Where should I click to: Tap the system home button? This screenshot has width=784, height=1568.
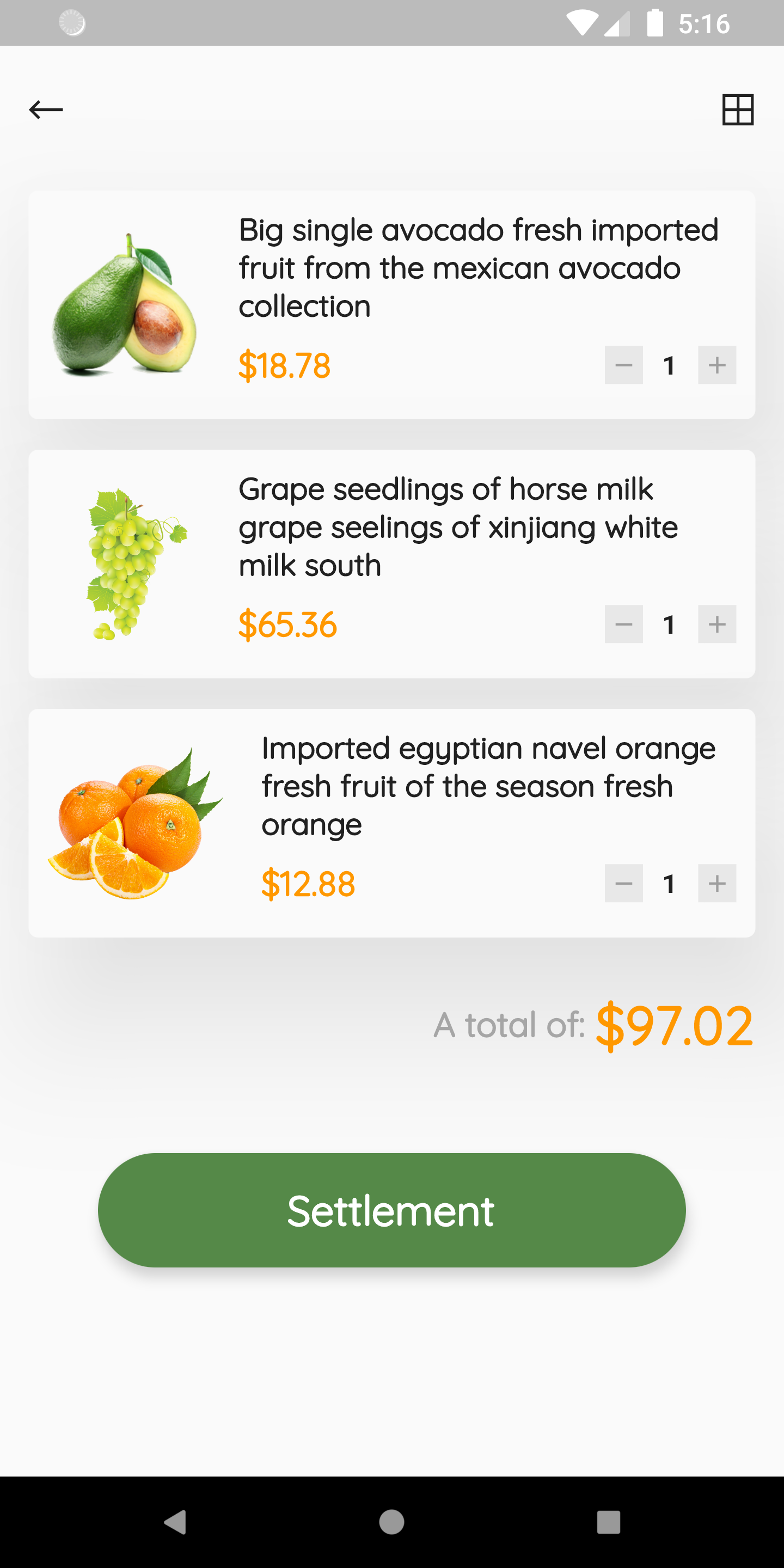[x=391, y=1522]
